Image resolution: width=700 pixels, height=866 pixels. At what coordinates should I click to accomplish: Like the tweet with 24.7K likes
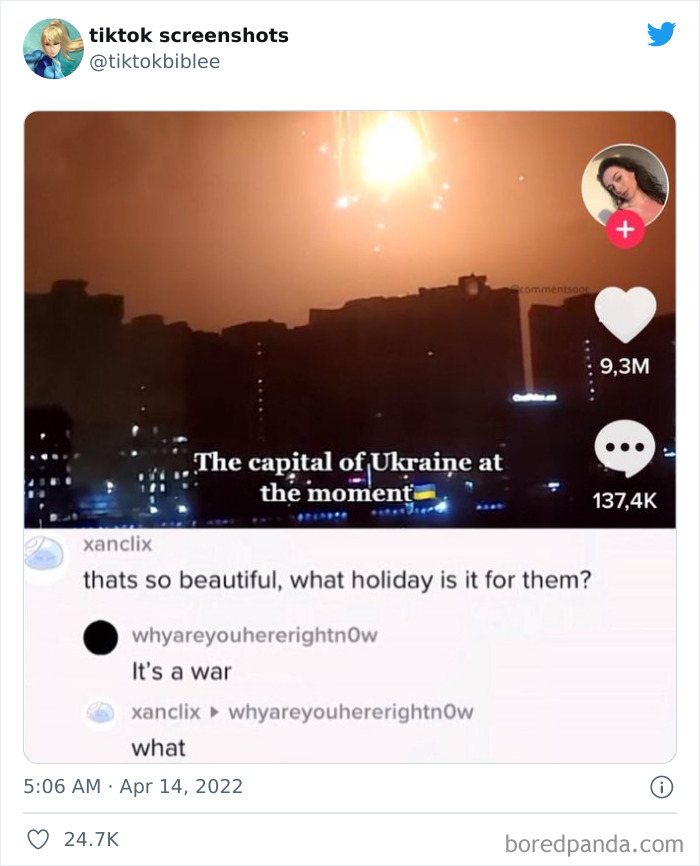pyautogui.click(x=37, y=840)
